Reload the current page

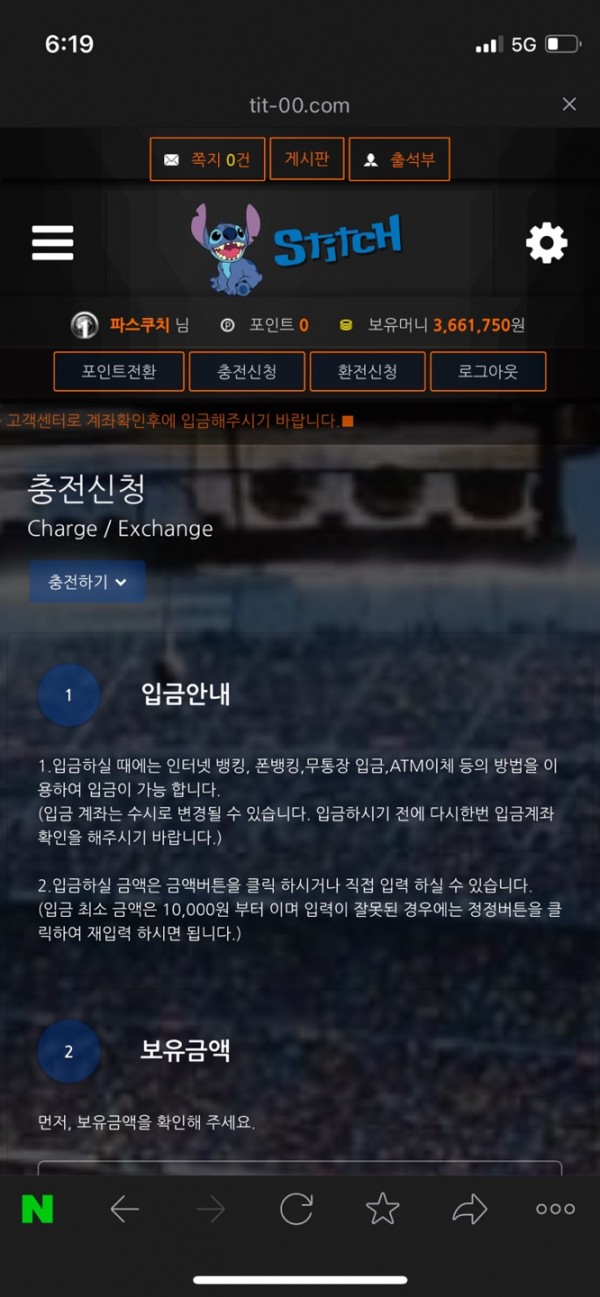296,1209
